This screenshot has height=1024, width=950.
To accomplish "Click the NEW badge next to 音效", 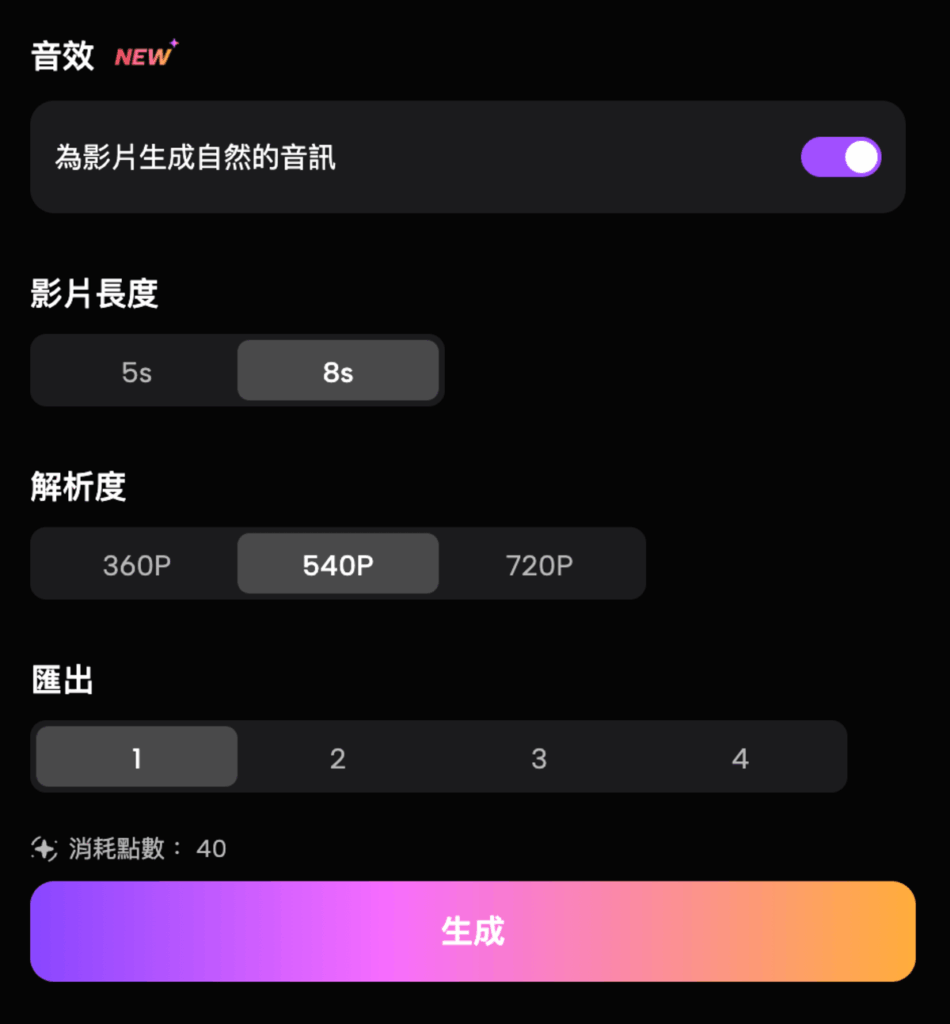I will [x=141, y=55].
